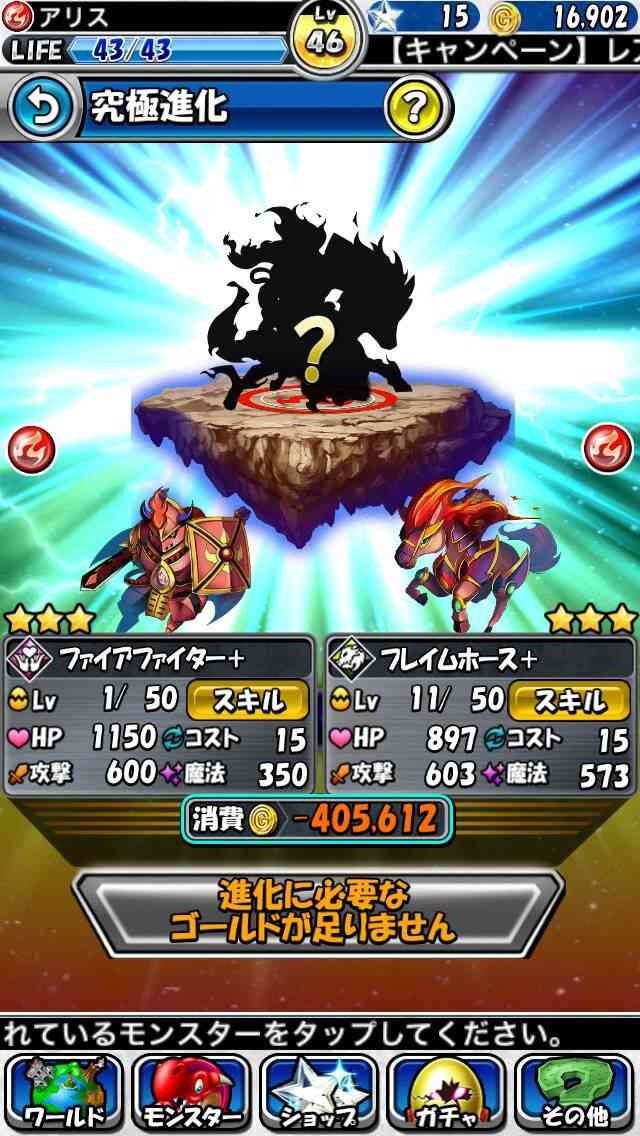View skill of ファイアファイター+
The height and width of the screenshot is (1136, 640).
coord(248,701)
